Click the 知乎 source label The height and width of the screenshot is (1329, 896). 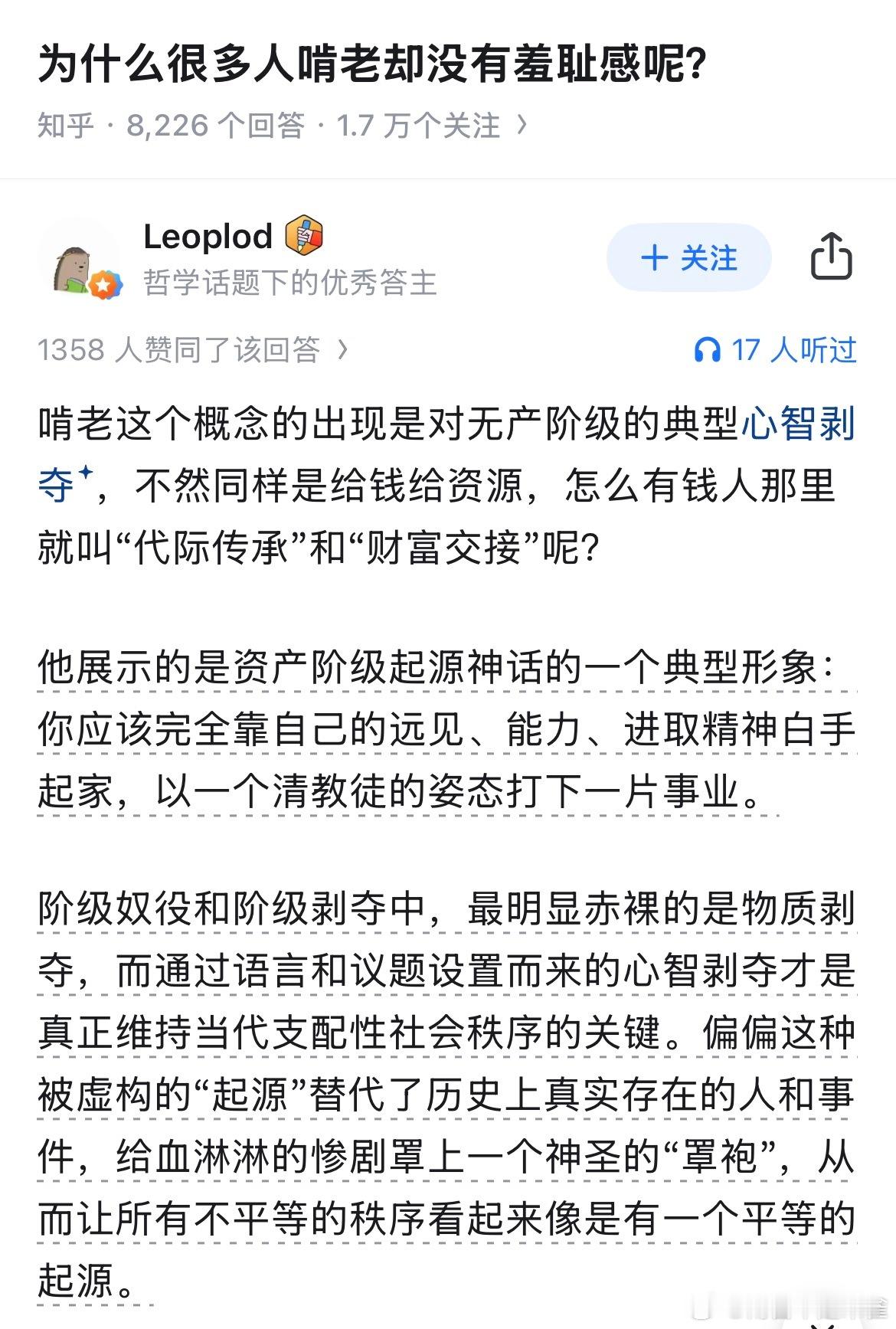(66, 125)
